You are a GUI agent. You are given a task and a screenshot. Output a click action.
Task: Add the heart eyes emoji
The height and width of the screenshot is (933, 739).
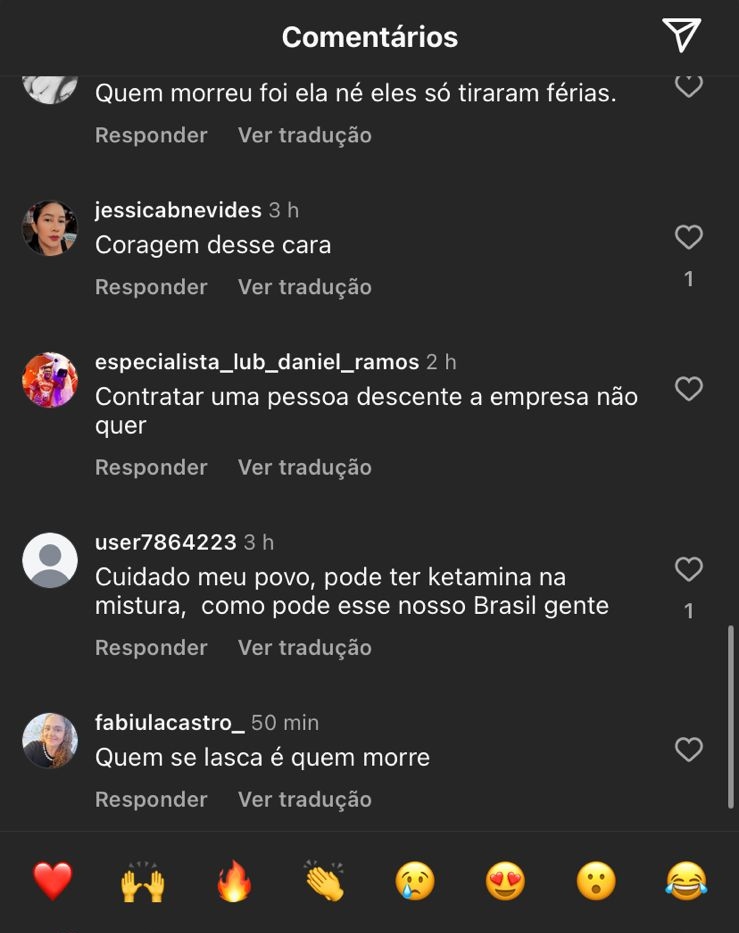505,882
